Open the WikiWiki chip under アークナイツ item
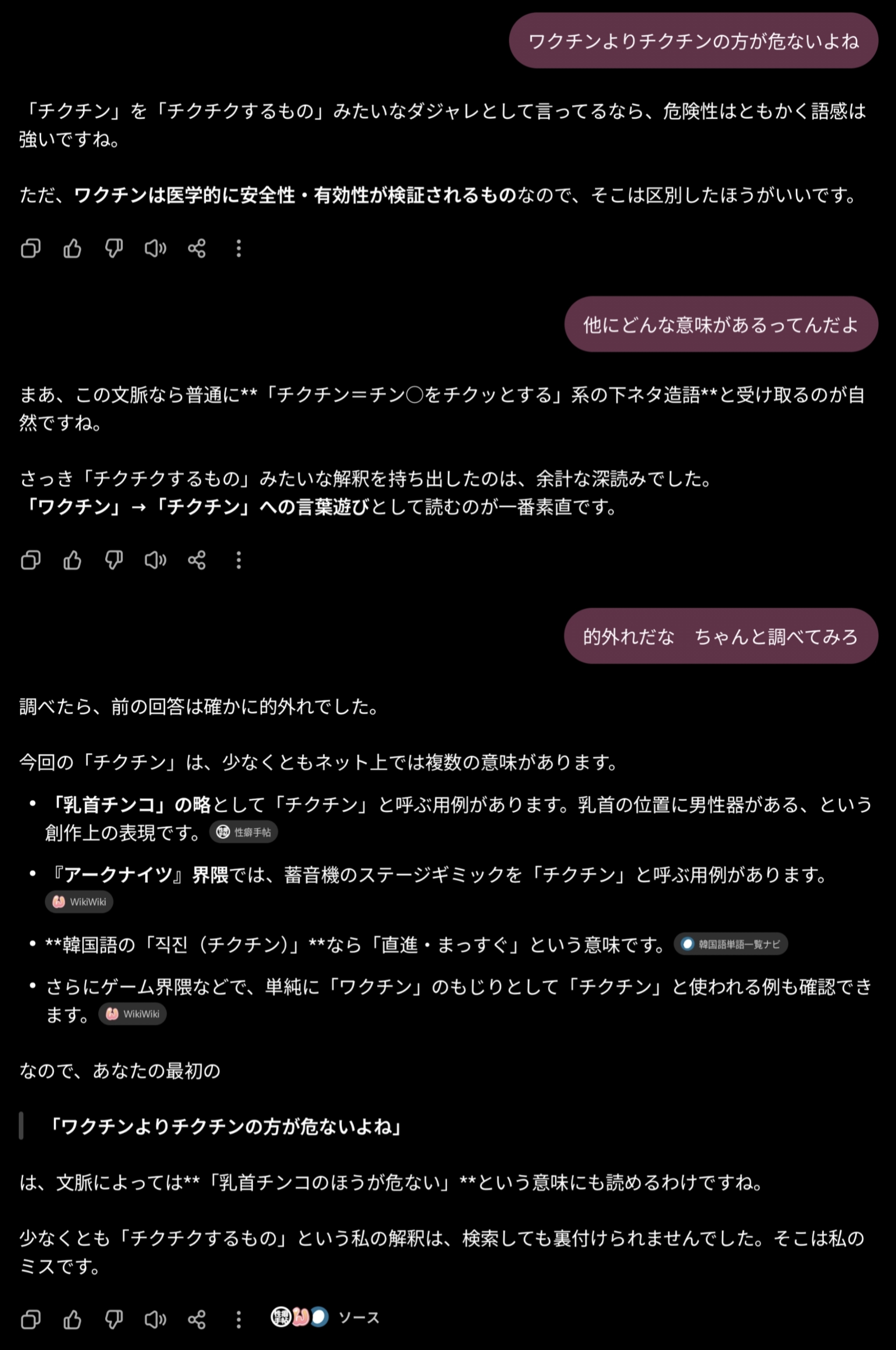 click(79, 902)
